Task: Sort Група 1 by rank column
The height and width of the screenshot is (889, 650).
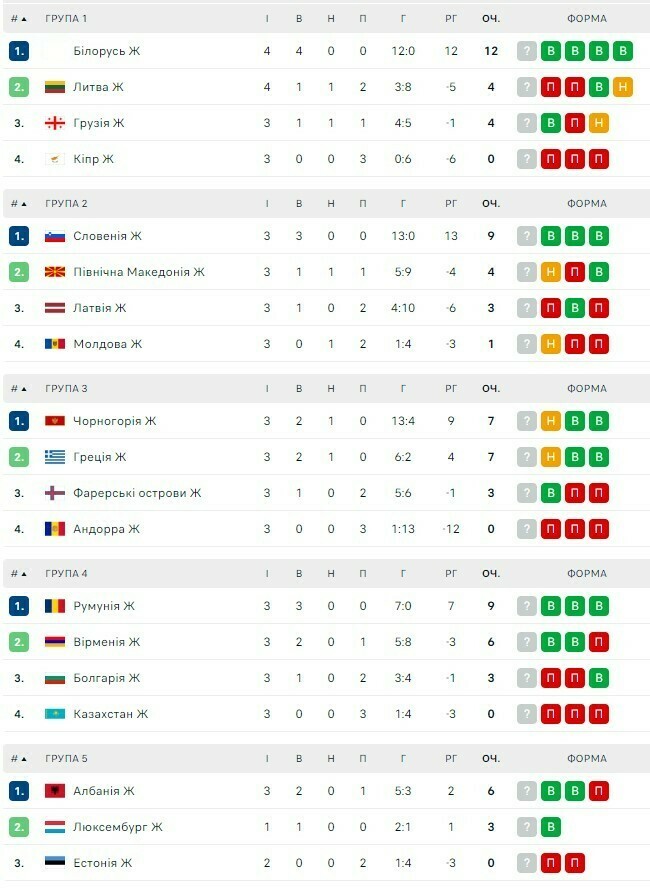Action: point(19,19)
